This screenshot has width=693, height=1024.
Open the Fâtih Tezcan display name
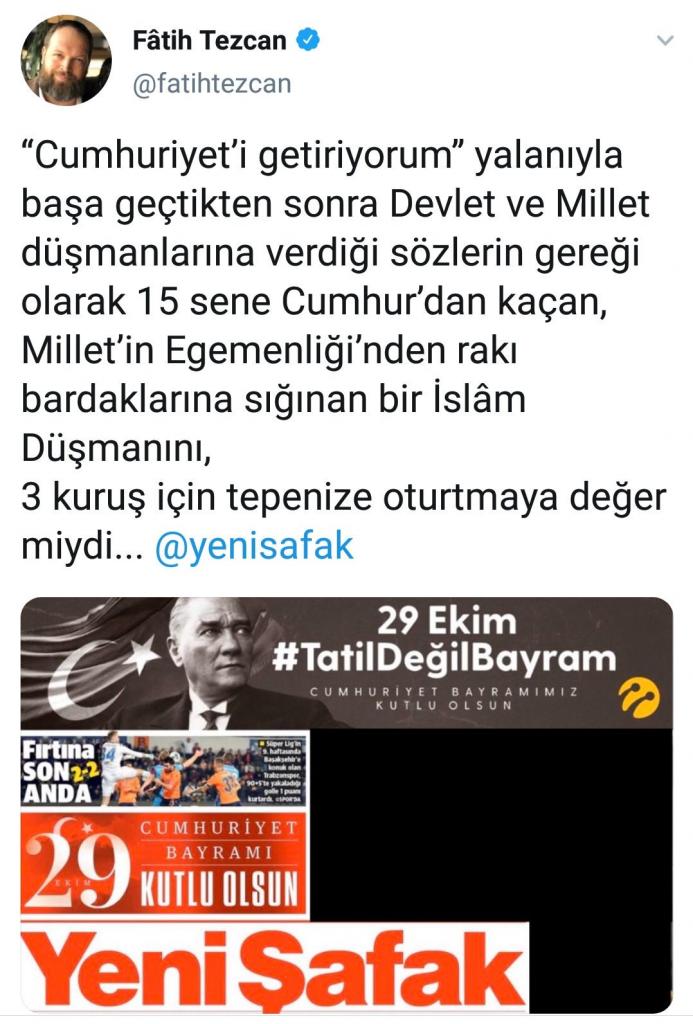(209, 42)
